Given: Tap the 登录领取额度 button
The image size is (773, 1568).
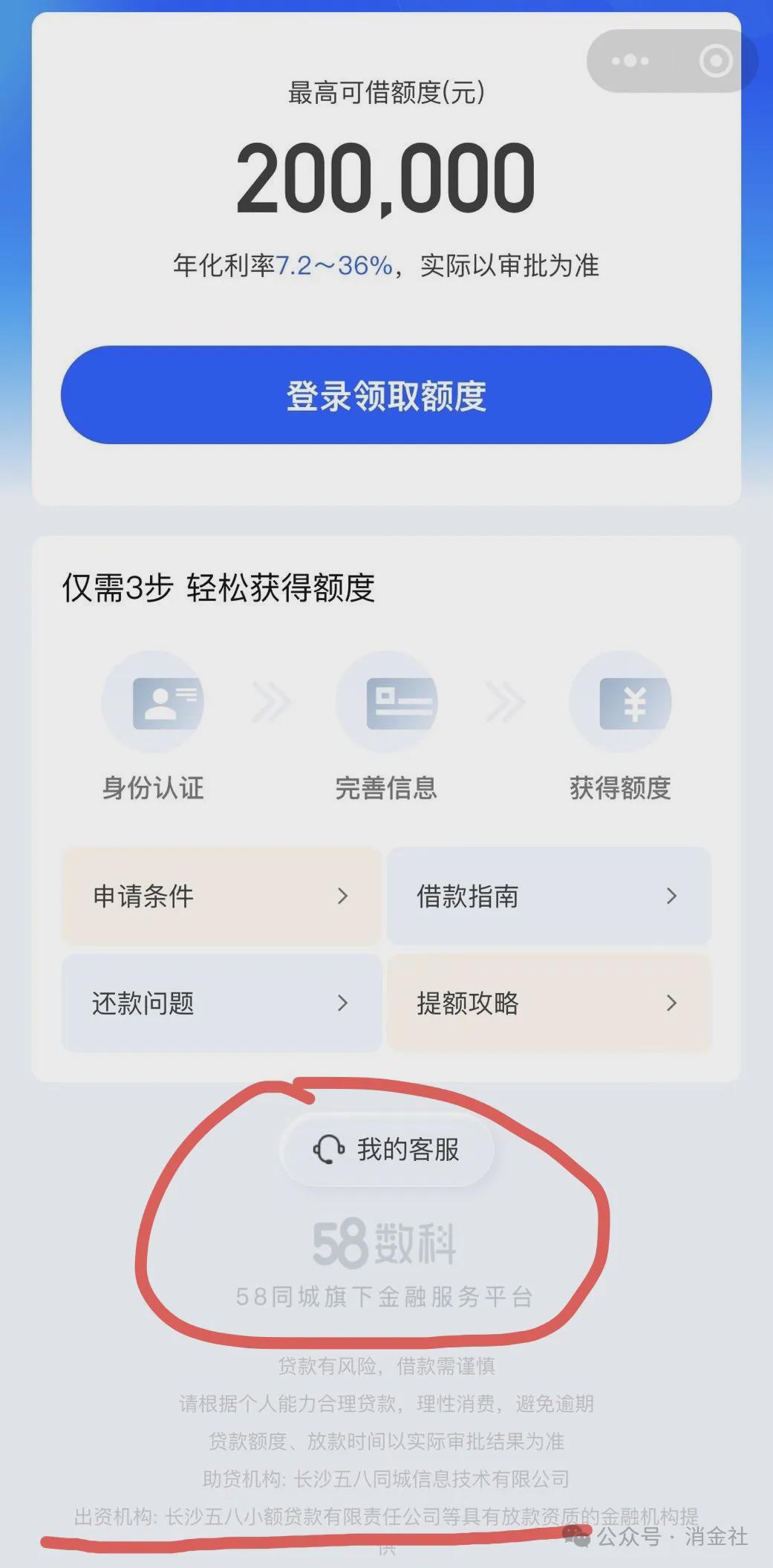Looking at the screenshot, I should [386, 395].
